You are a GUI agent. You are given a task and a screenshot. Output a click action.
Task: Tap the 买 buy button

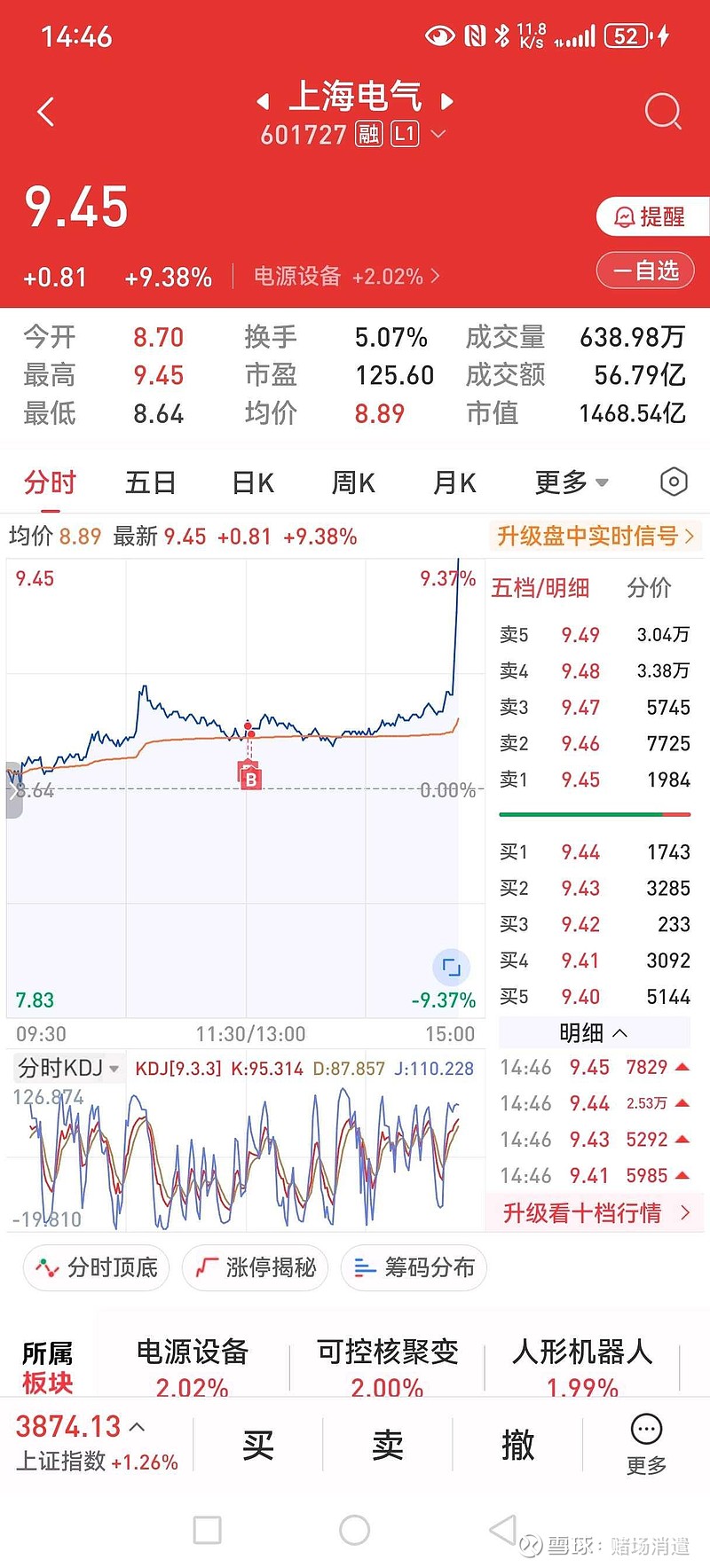tap(257, 1445)
